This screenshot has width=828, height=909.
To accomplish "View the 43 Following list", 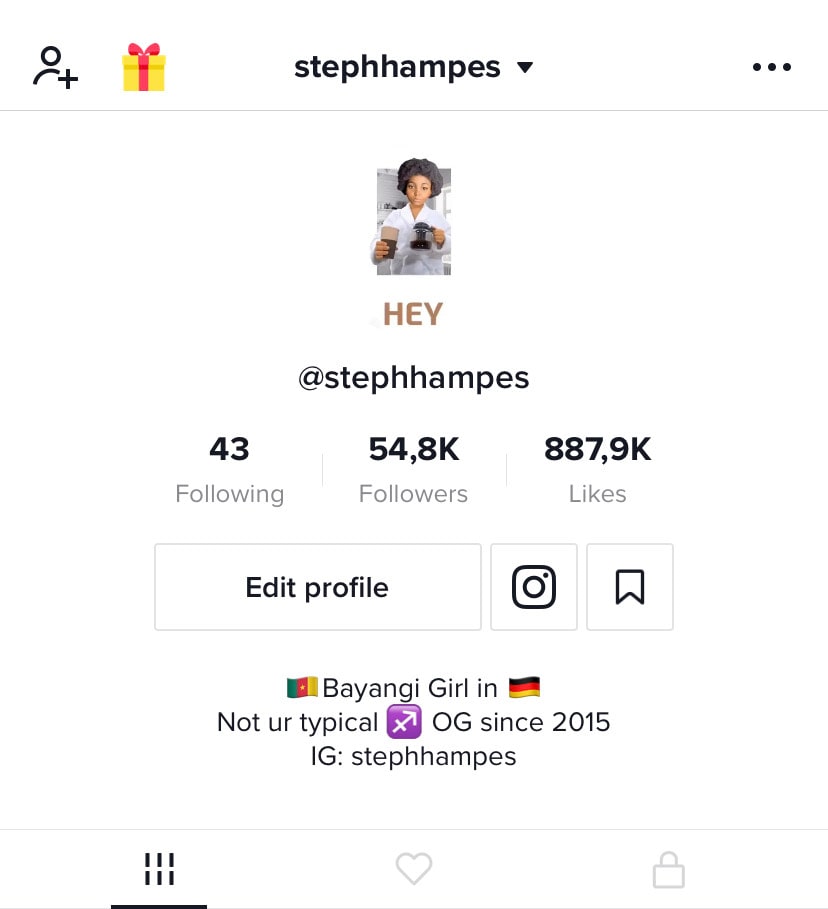I will point(229,469).
